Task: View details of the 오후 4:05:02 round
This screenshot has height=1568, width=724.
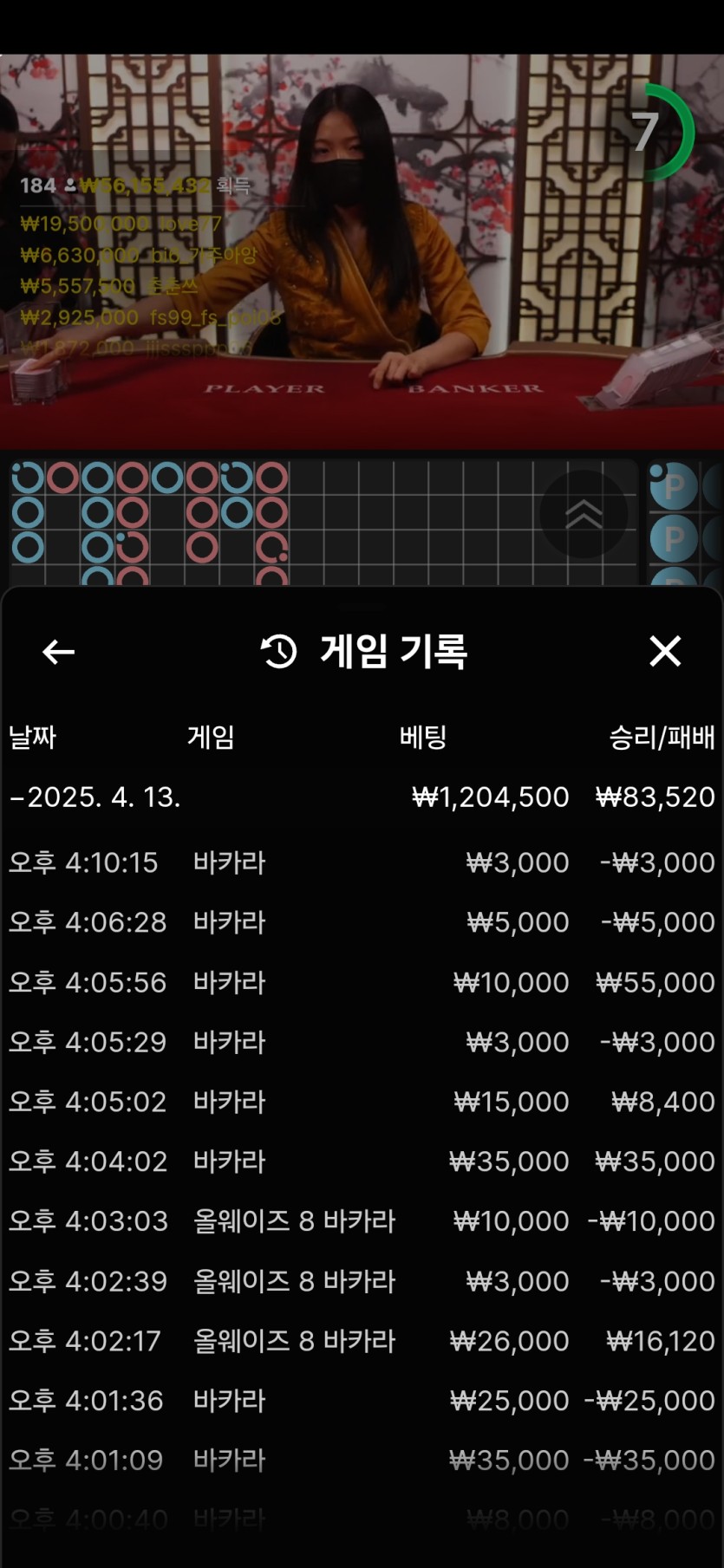Action: [x=362, y=1102]
